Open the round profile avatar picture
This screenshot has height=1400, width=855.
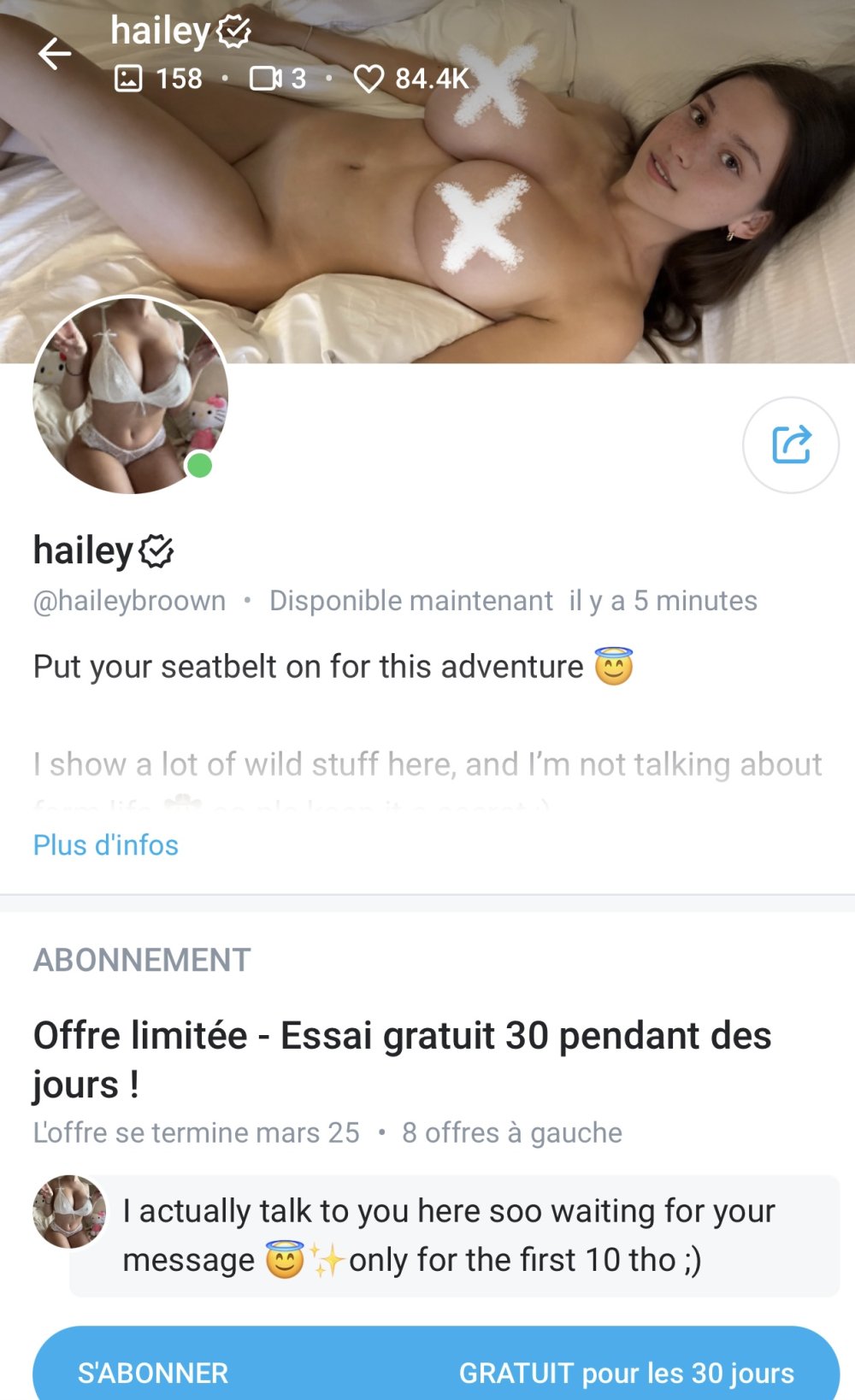(x=131, y=395)
